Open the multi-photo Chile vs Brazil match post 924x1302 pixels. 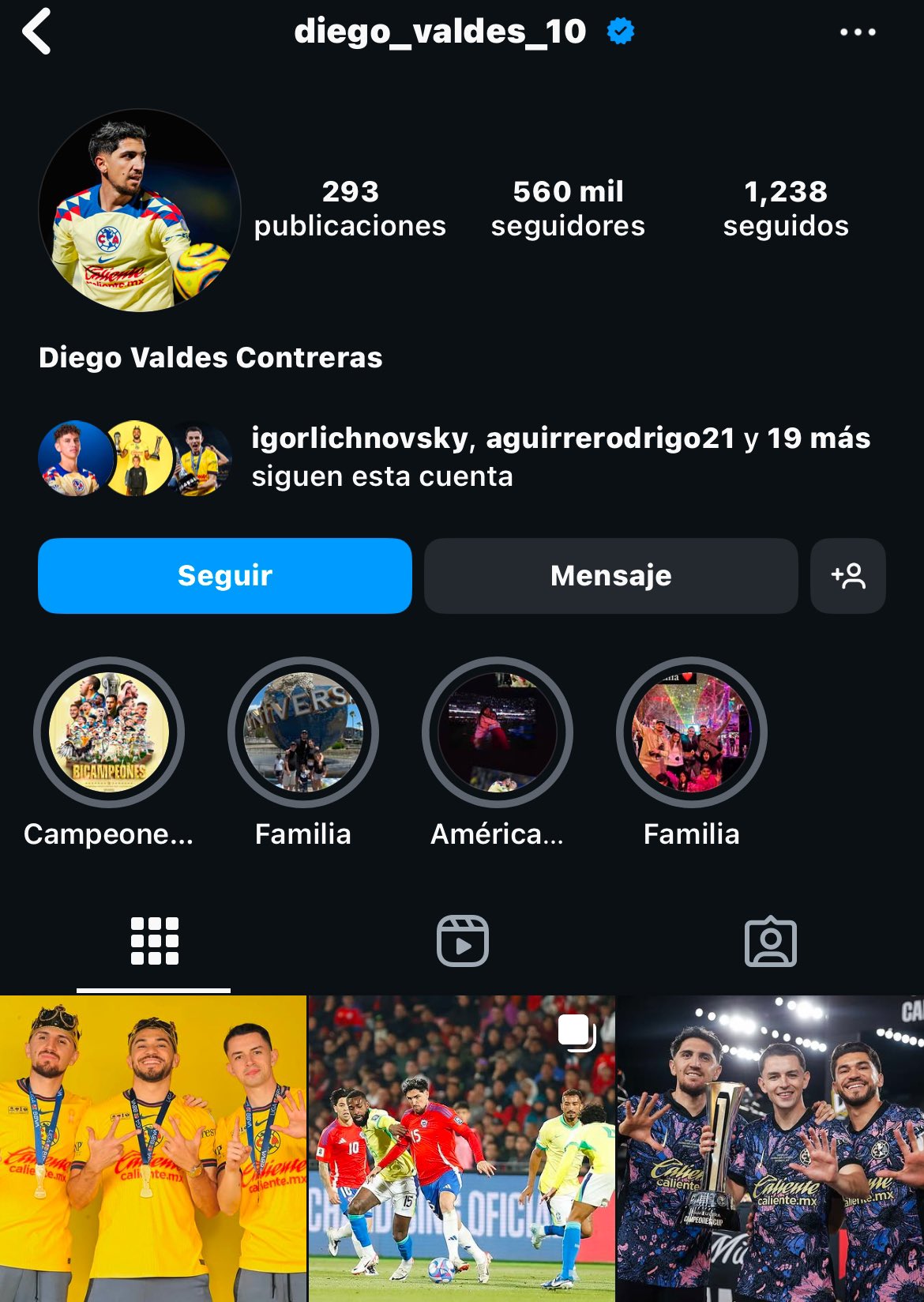point(461,1148)
